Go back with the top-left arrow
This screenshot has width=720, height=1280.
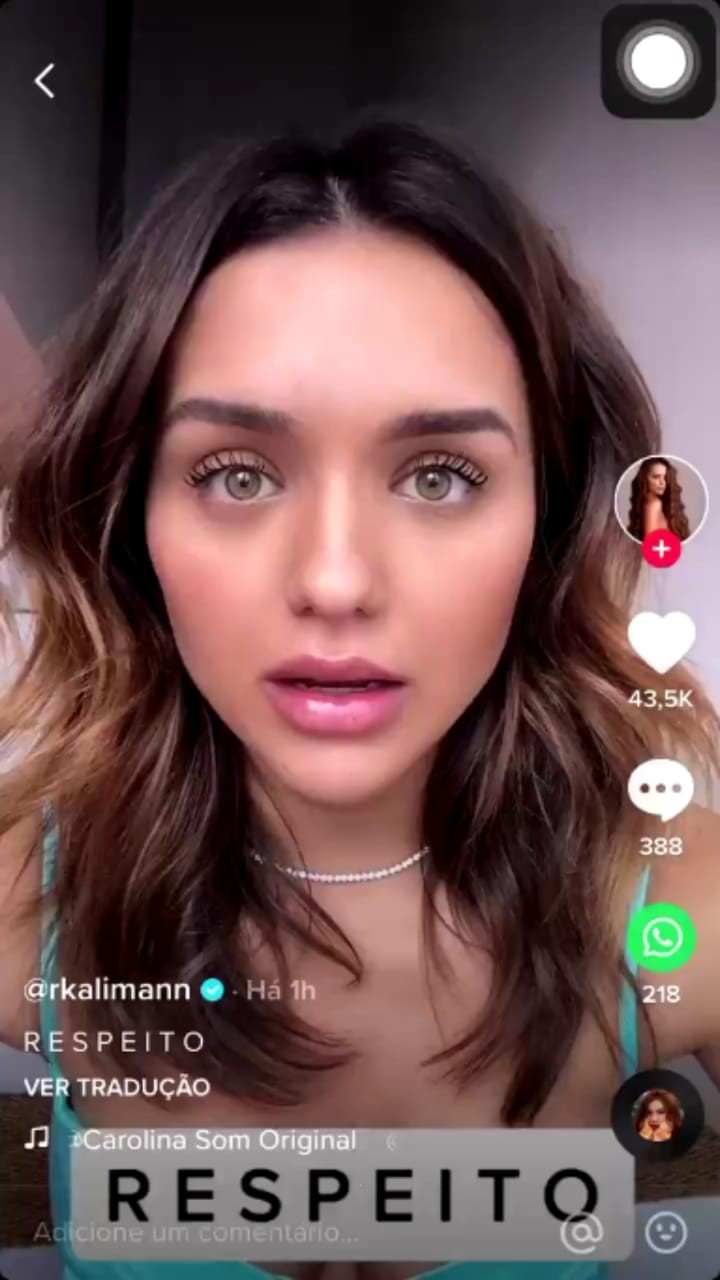point(45,81)
